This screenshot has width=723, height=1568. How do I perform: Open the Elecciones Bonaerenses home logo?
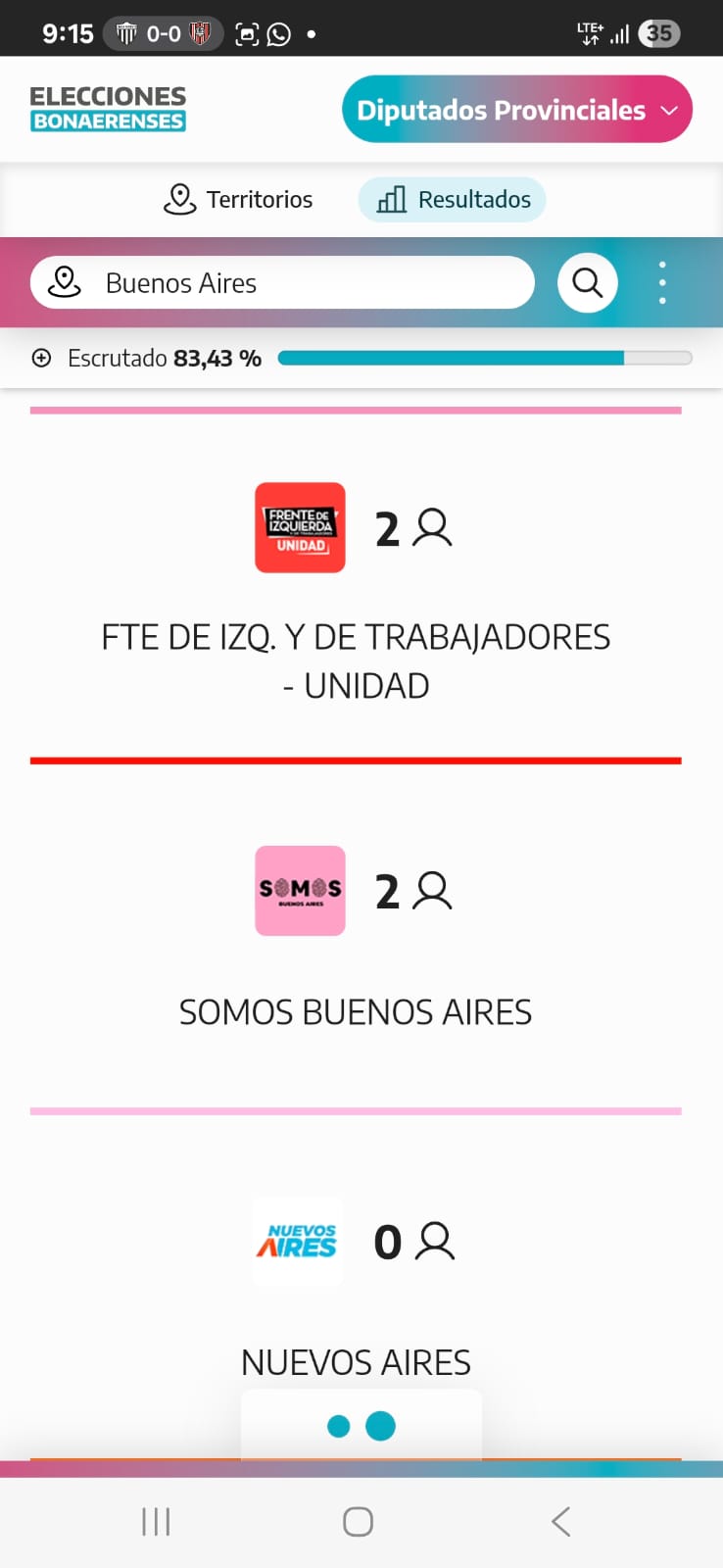click(x=108, y=109)
